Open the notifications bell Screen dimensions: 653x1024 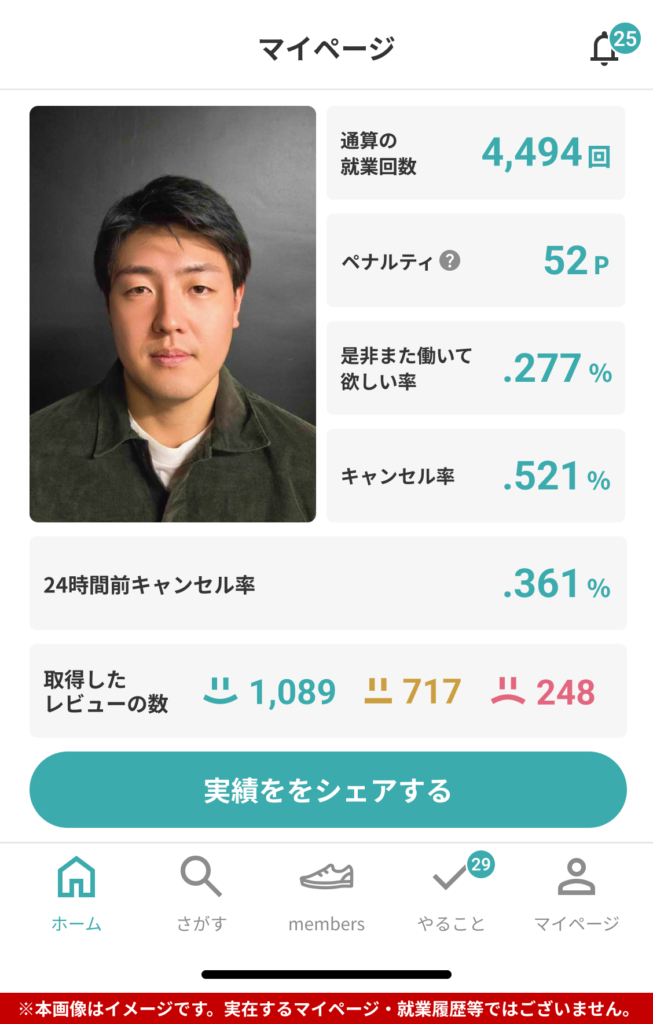coord(606,48)
